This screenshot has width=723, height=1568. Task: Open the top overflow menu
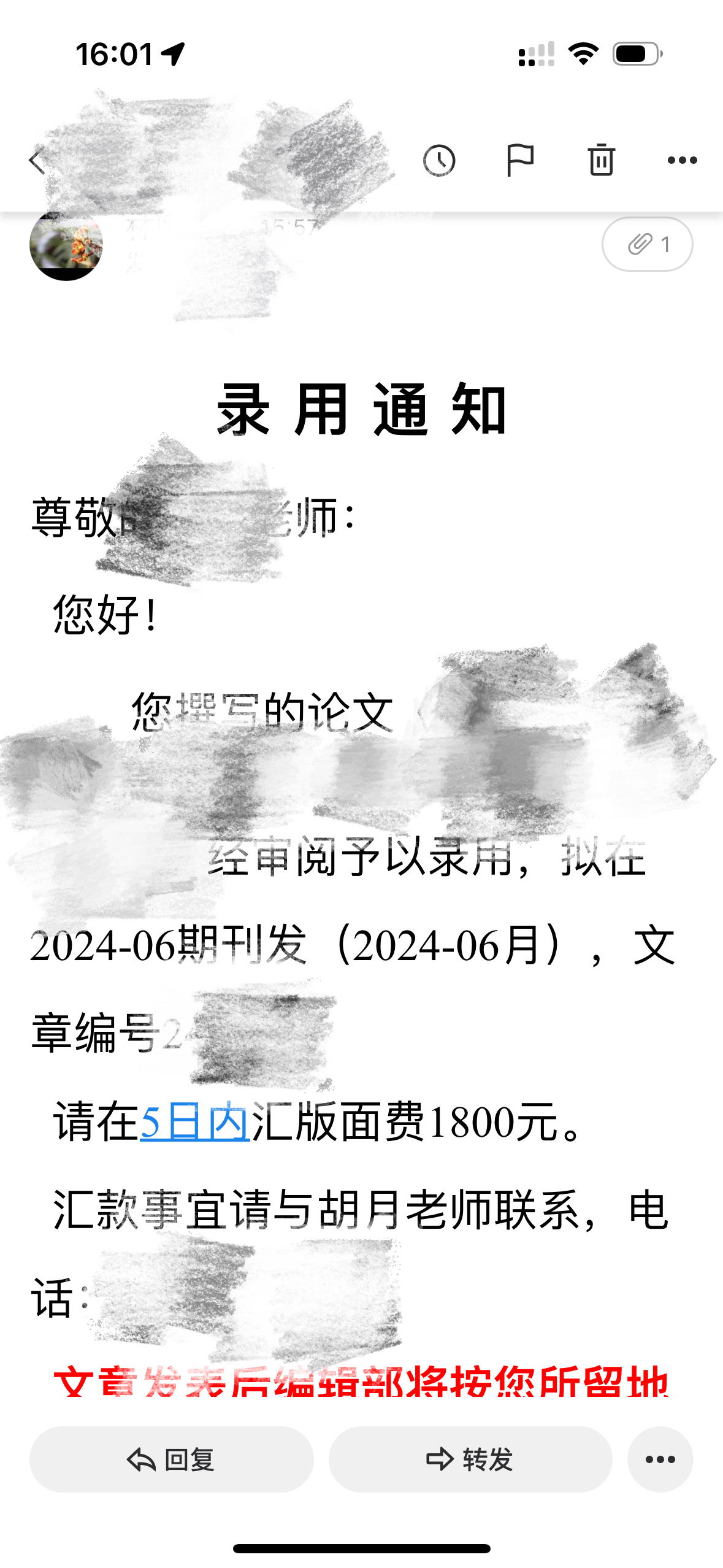682,161
